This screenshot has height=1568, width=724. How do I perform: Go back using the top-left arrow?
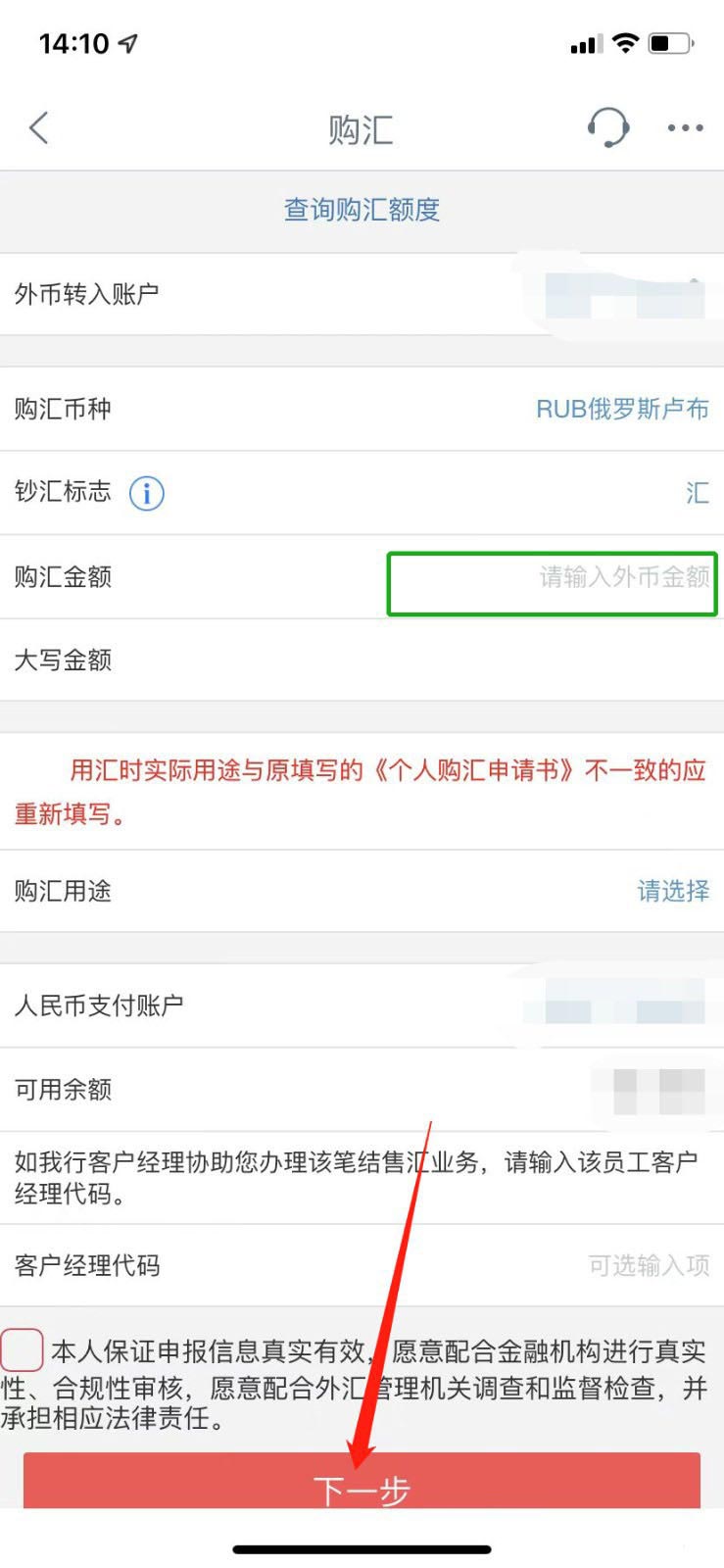point(39,128)
